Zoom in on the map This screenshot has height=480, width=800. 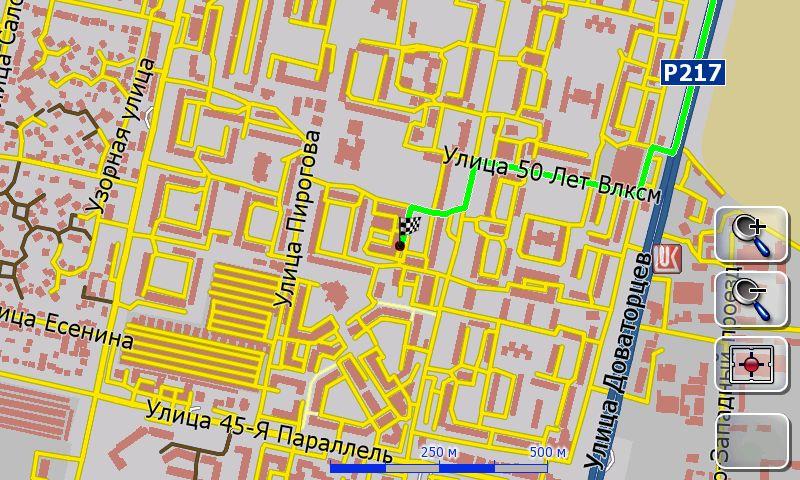pos(751,234)
